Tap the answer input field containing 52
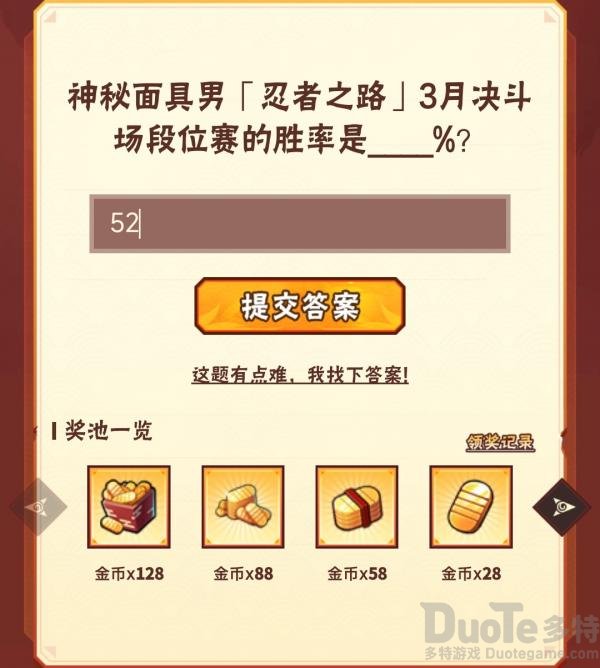 [300, 223]
